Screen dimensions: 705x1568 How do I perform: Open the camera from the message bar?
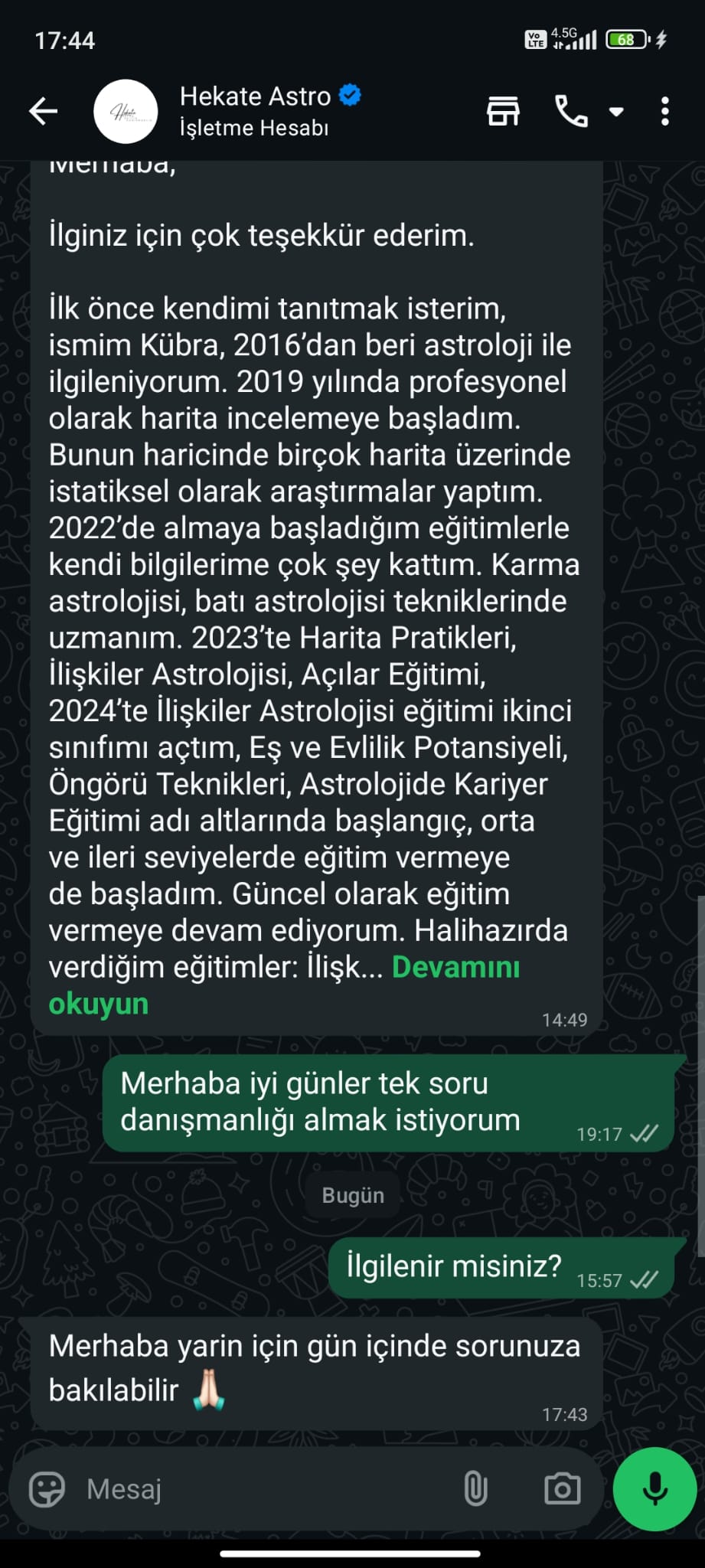coord(562,1489)
